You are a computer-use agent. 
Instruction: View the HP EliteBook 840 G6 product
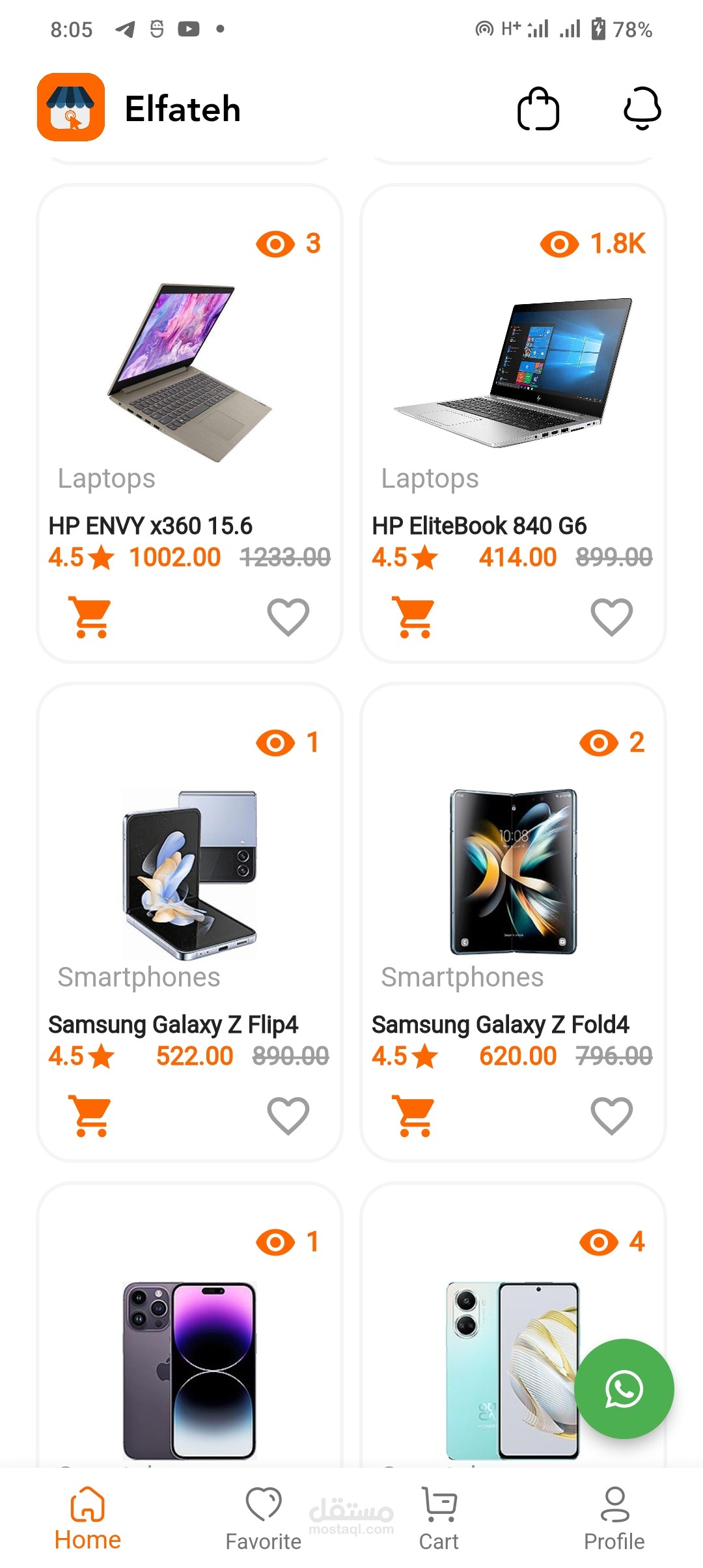(x=512, y=372)
